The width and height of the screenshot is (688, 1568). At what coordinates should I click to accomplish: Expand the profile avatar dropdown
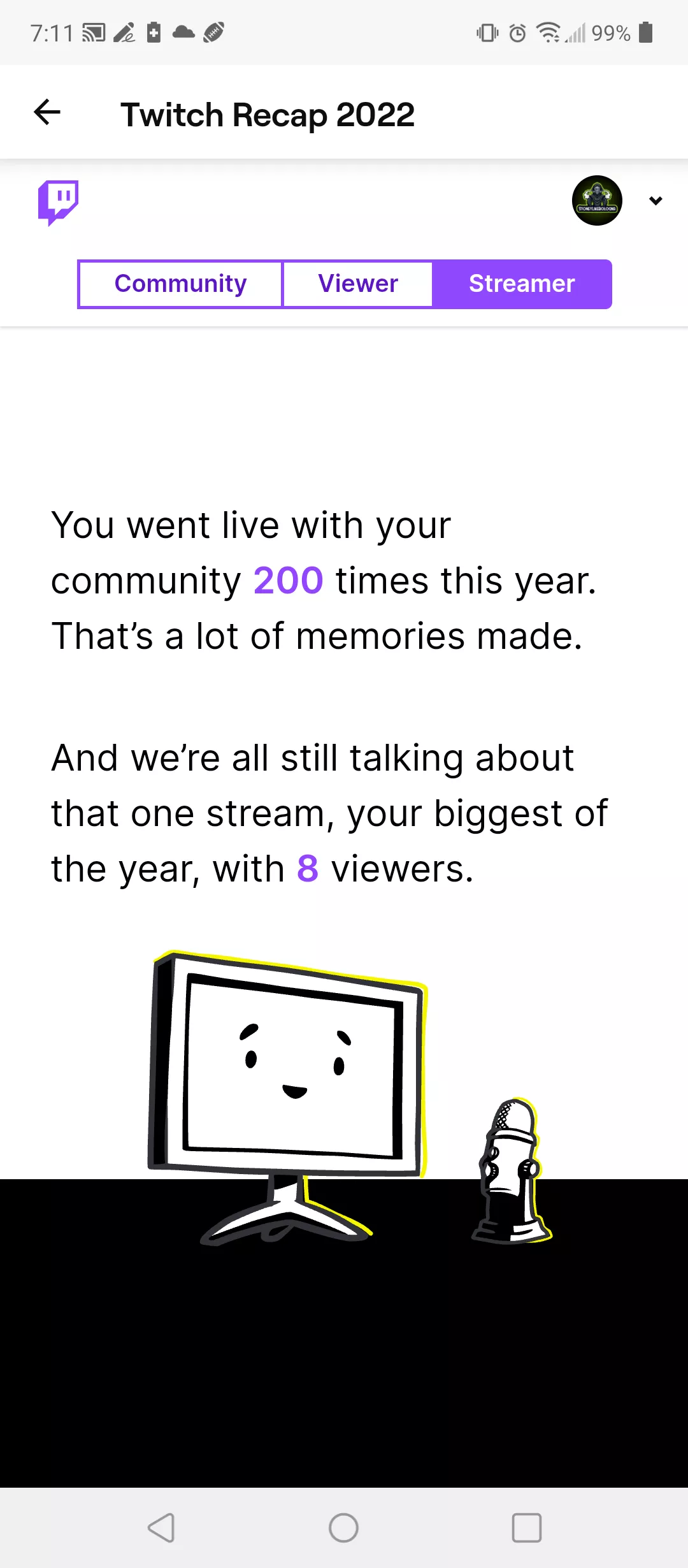click(x=655, y=201)
